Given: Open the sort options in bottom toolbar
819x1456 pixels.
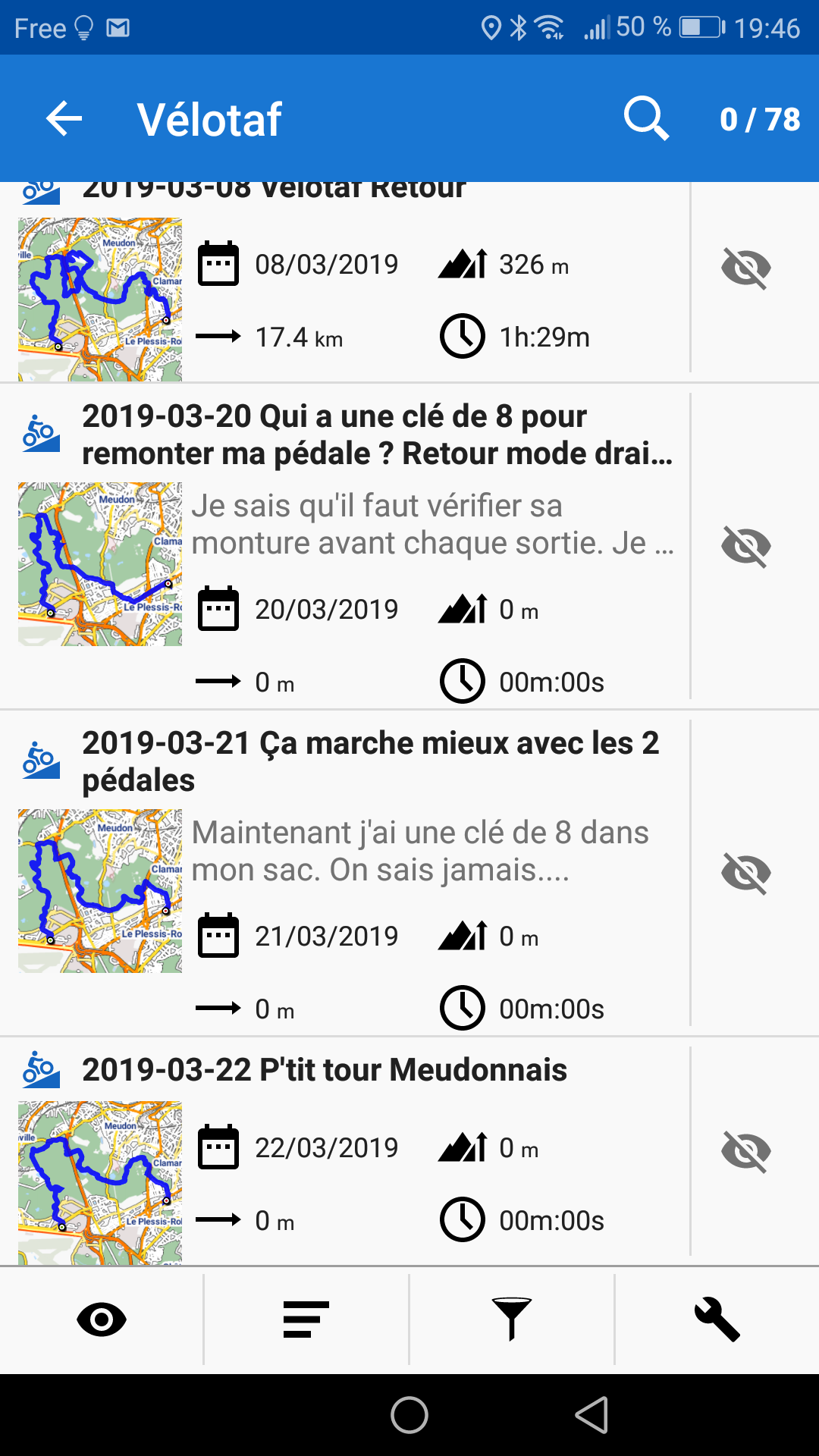Looking at the screenshot, I should pos(306,1319).
